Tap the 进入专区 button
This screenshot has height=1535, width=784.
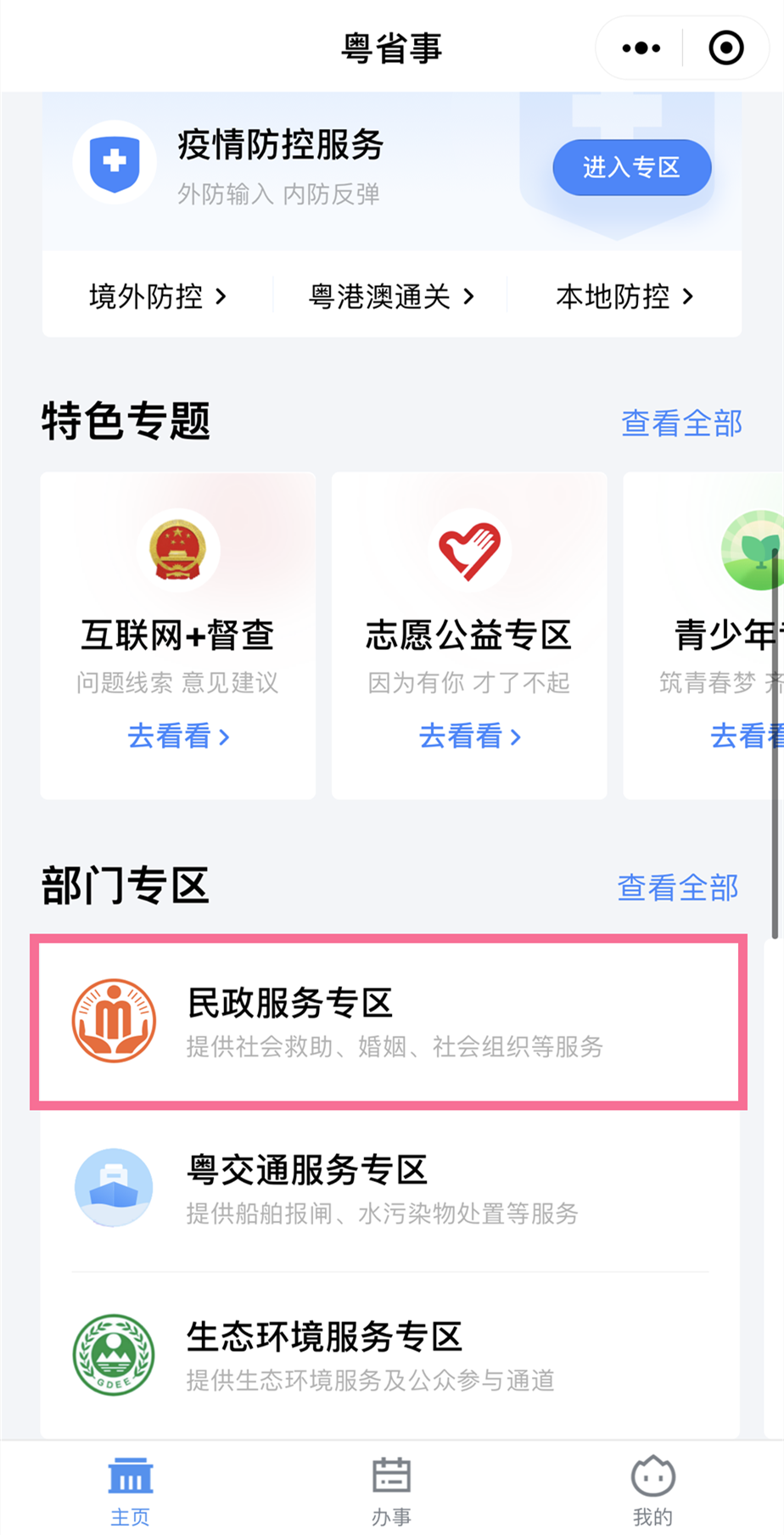pyautogui.click(x=631, y=167)
